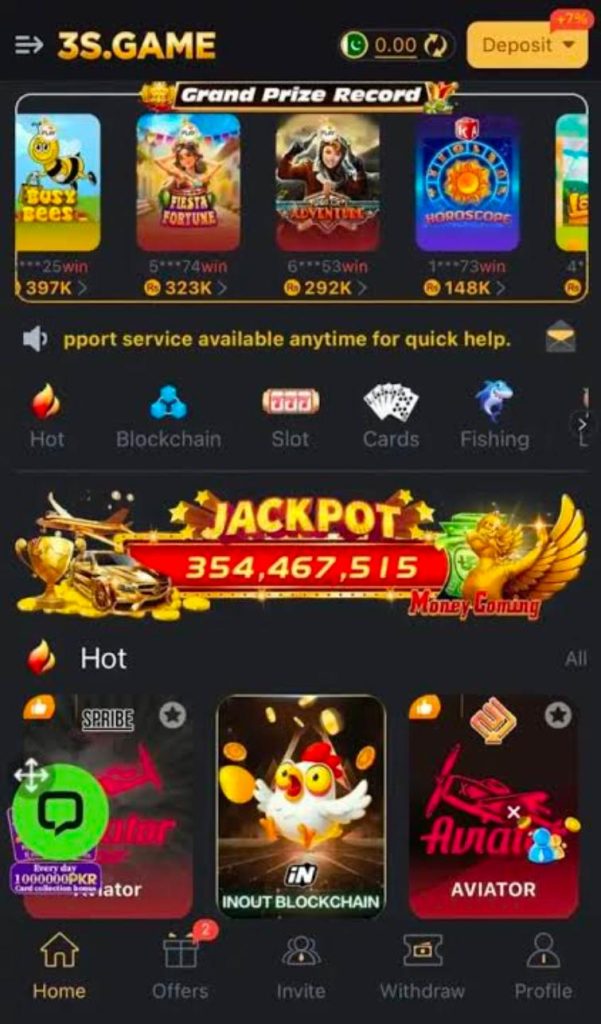Favorite the AVIATOR game with the star
601x1024 pixels.
coord(558,715)
